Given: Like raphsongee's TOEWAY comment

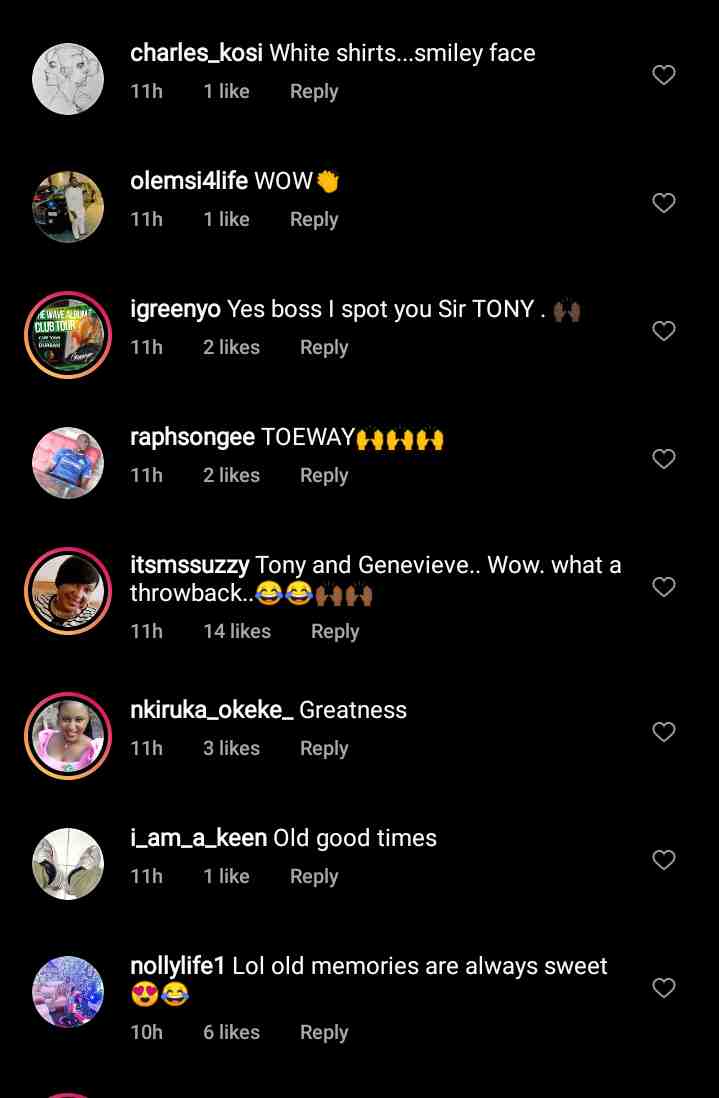Looking at the screenshot, I should pos(664,459).
